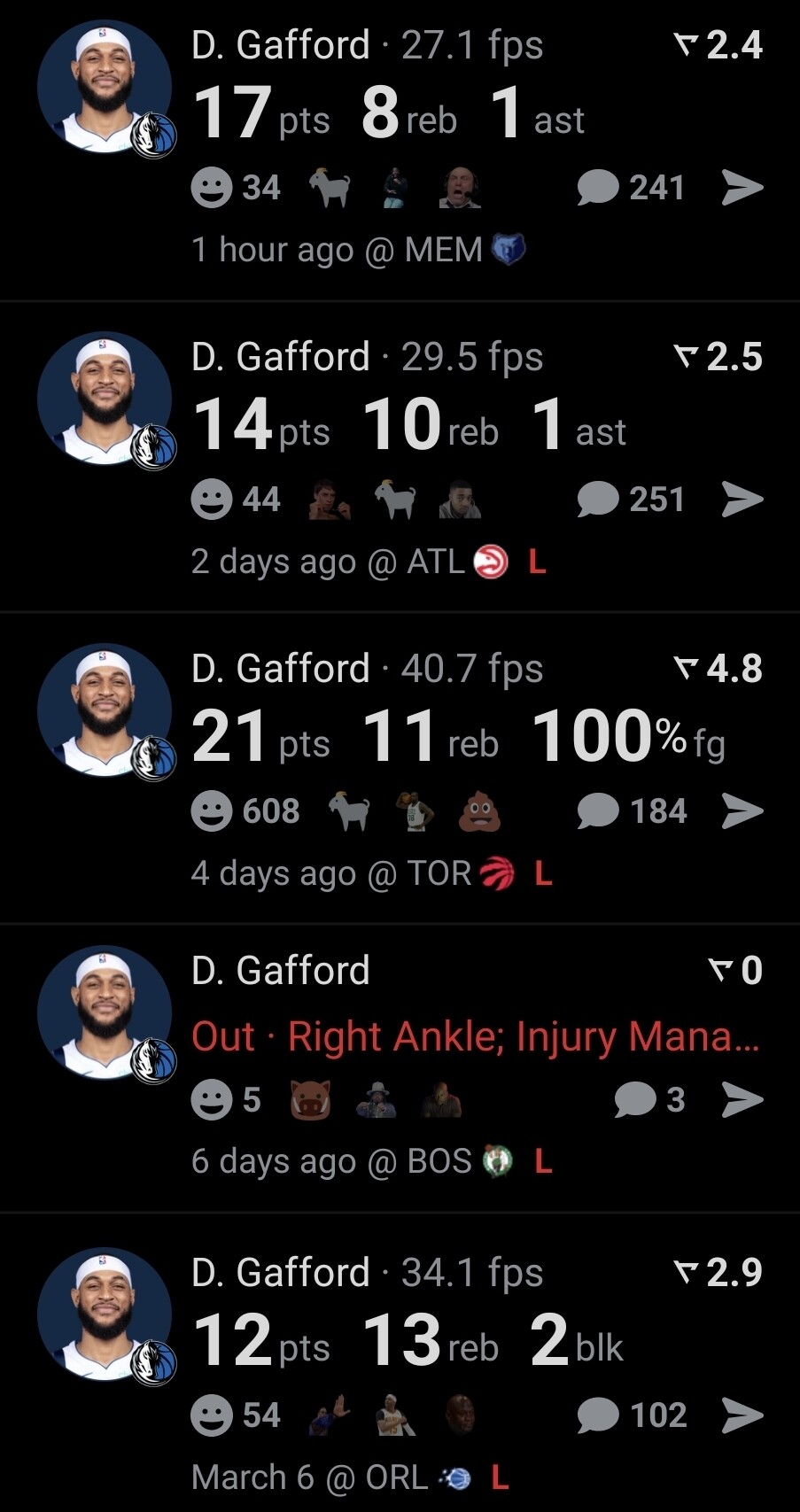This screenshot has width=800, height=1512.
Task: React to the 14 pts game at ATL
Action: coord(212,500)
